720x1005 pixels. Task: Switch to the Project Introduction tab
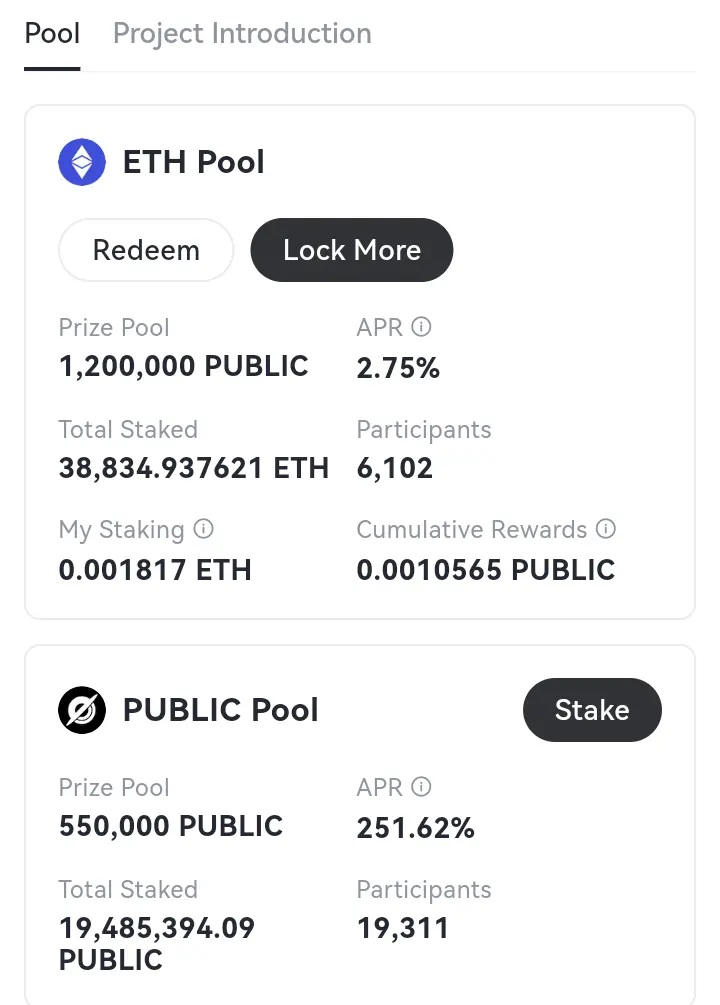(241, 33)
